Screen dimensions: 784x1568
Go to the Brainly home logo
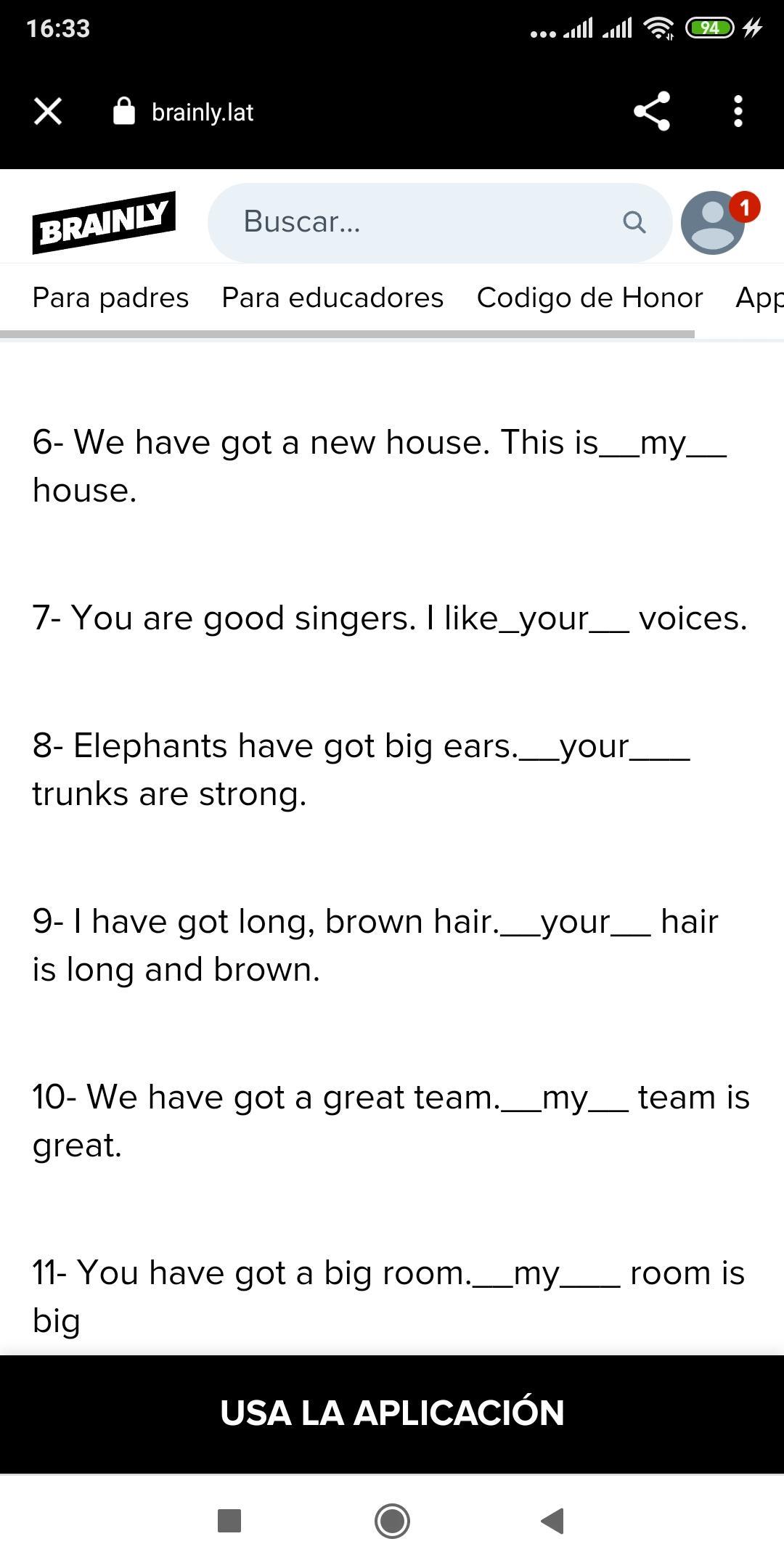[104, 222]
